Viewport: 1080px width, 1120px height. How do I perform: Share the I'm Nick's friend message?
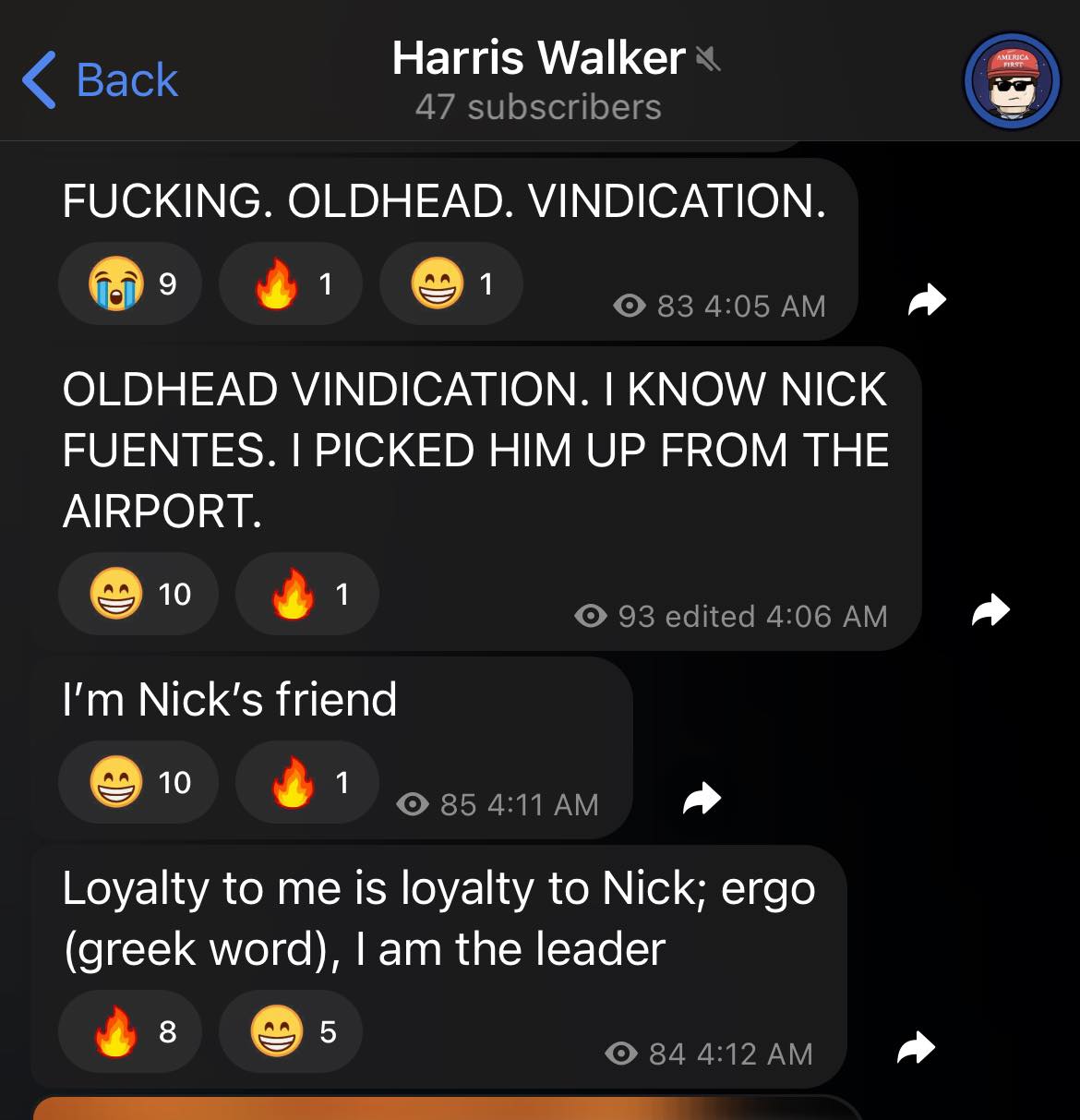tap(702, 799)
